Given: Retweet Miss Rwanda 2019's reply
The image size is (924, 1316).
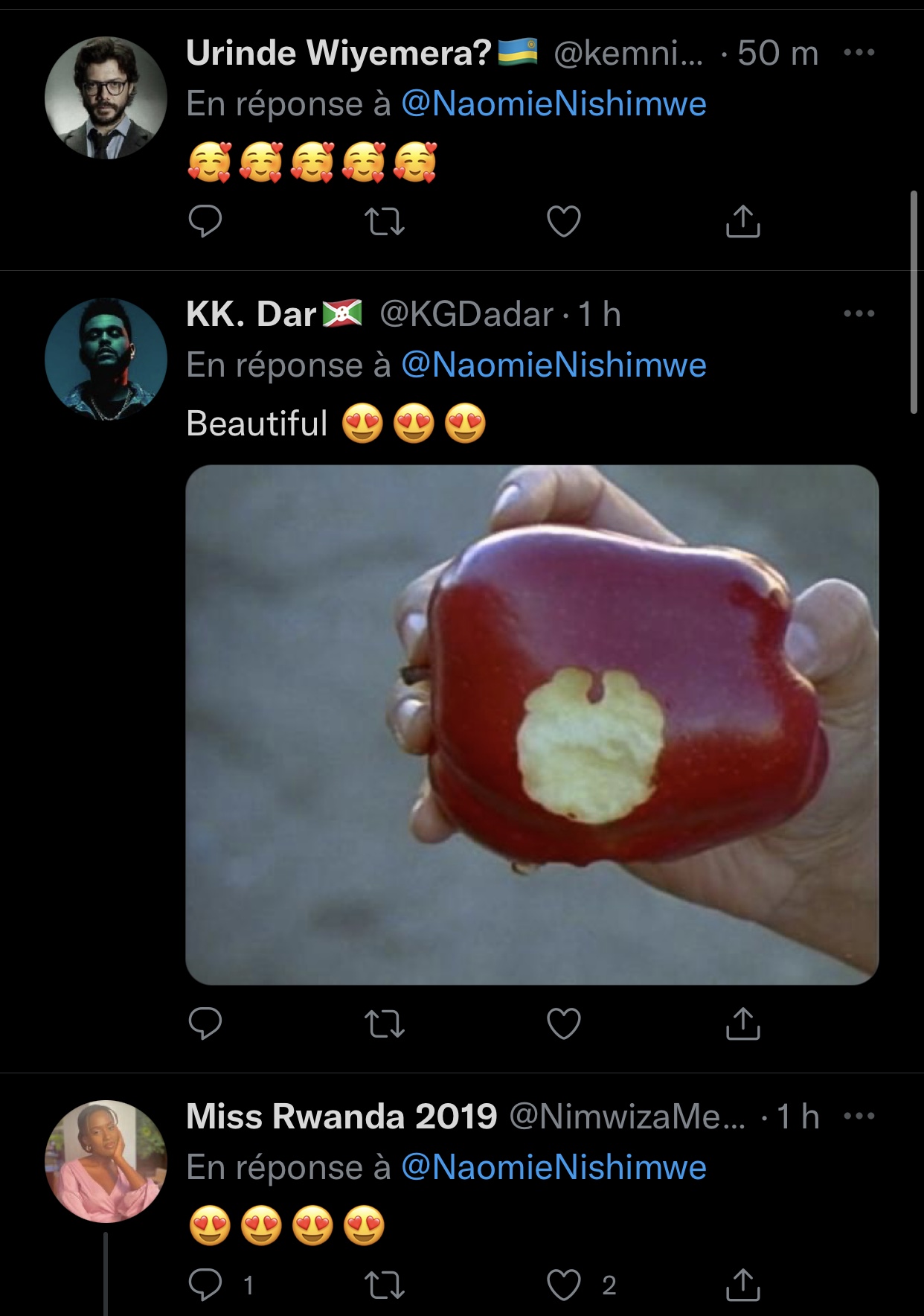Looking at the screenshot, I should pos(386,1285).
